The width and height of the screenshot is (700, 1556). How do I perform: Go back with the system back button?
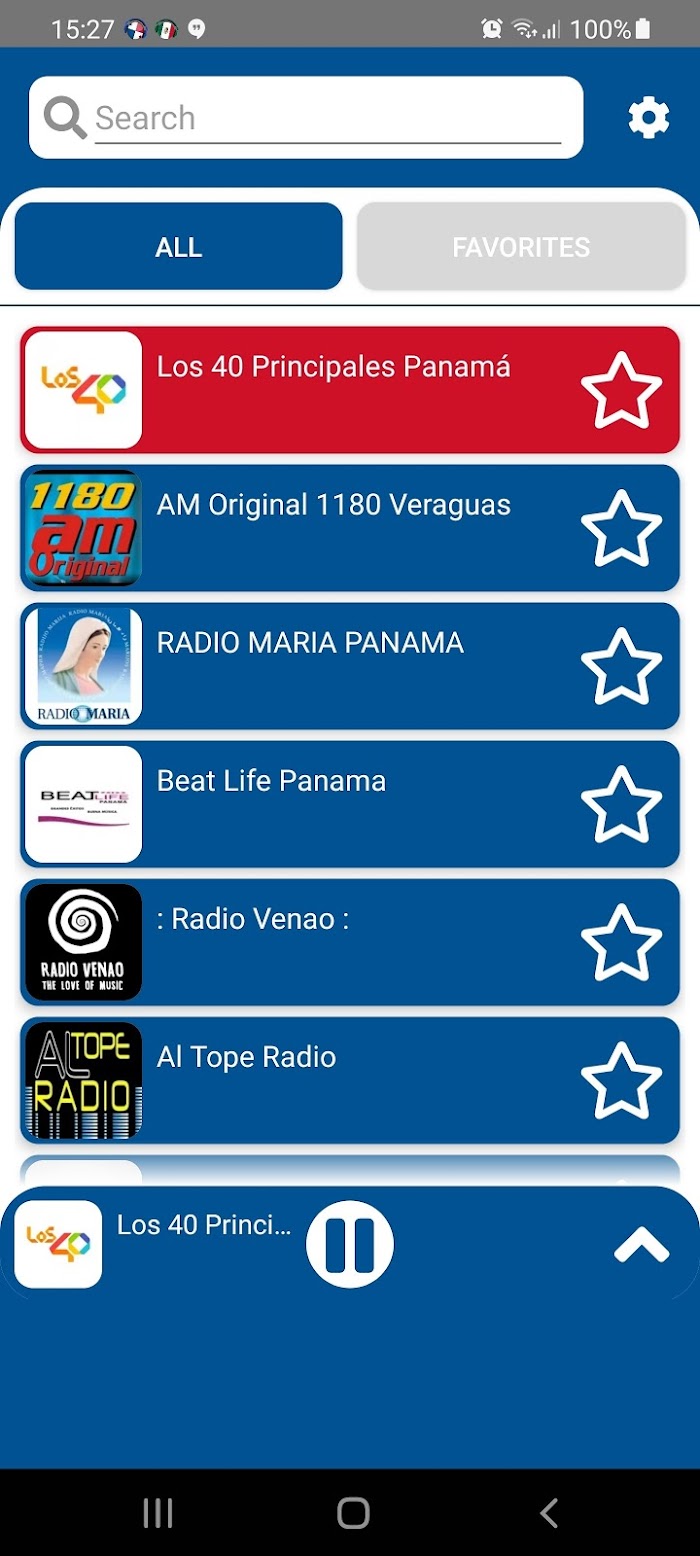point(548,1513)
